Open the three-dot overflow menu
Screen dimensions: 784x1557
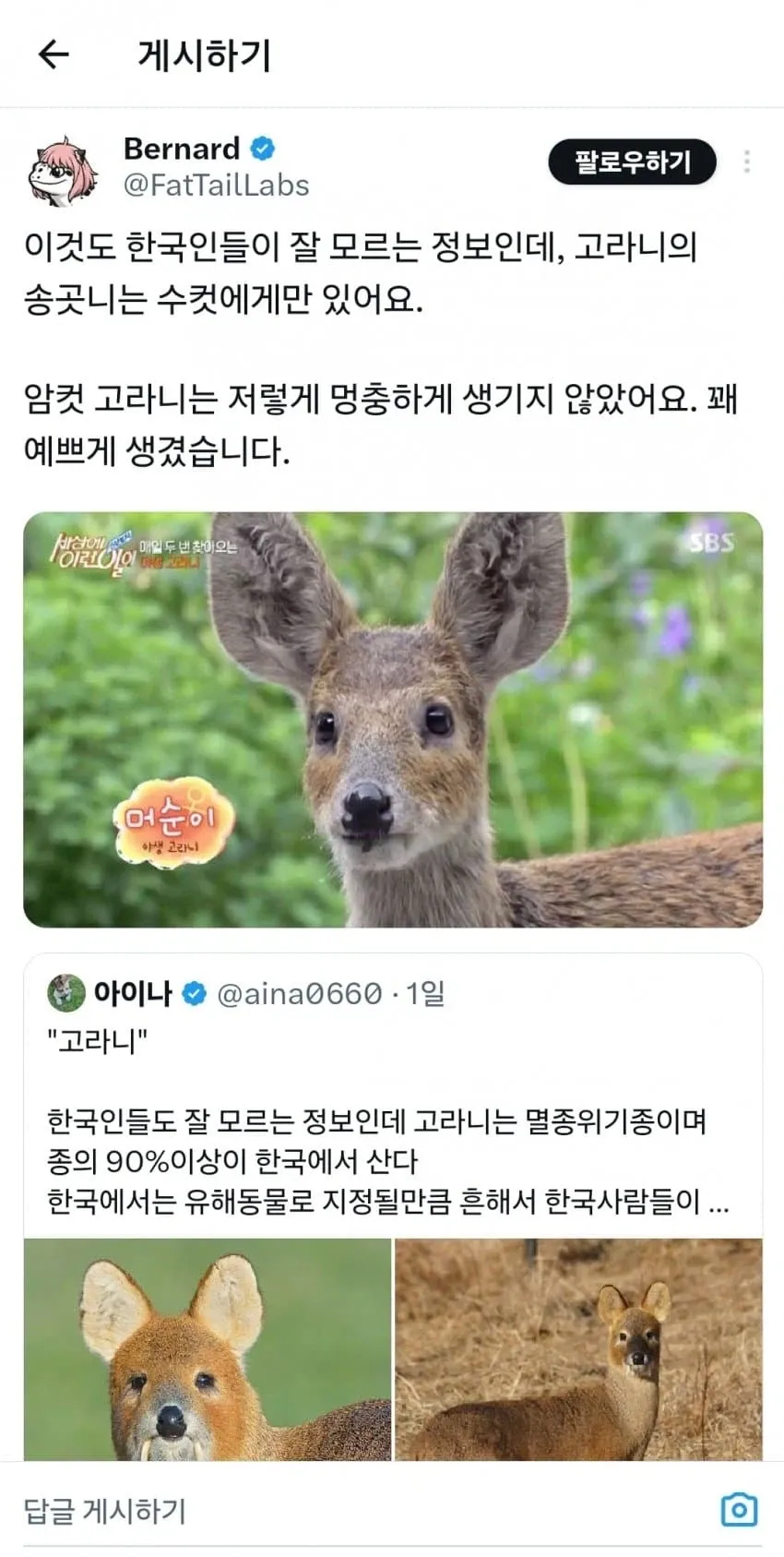click(749, 162)
